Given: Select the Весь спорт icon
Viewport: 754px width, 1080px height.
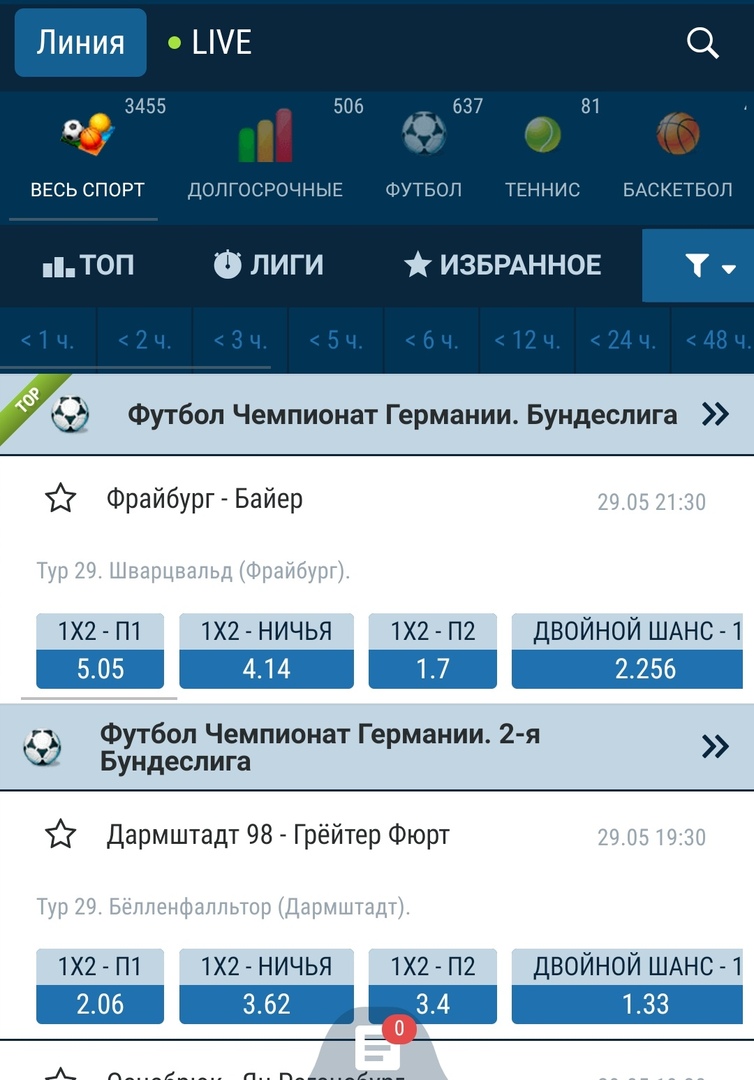Looking at the screenshot, I should (x=85, y=135).
